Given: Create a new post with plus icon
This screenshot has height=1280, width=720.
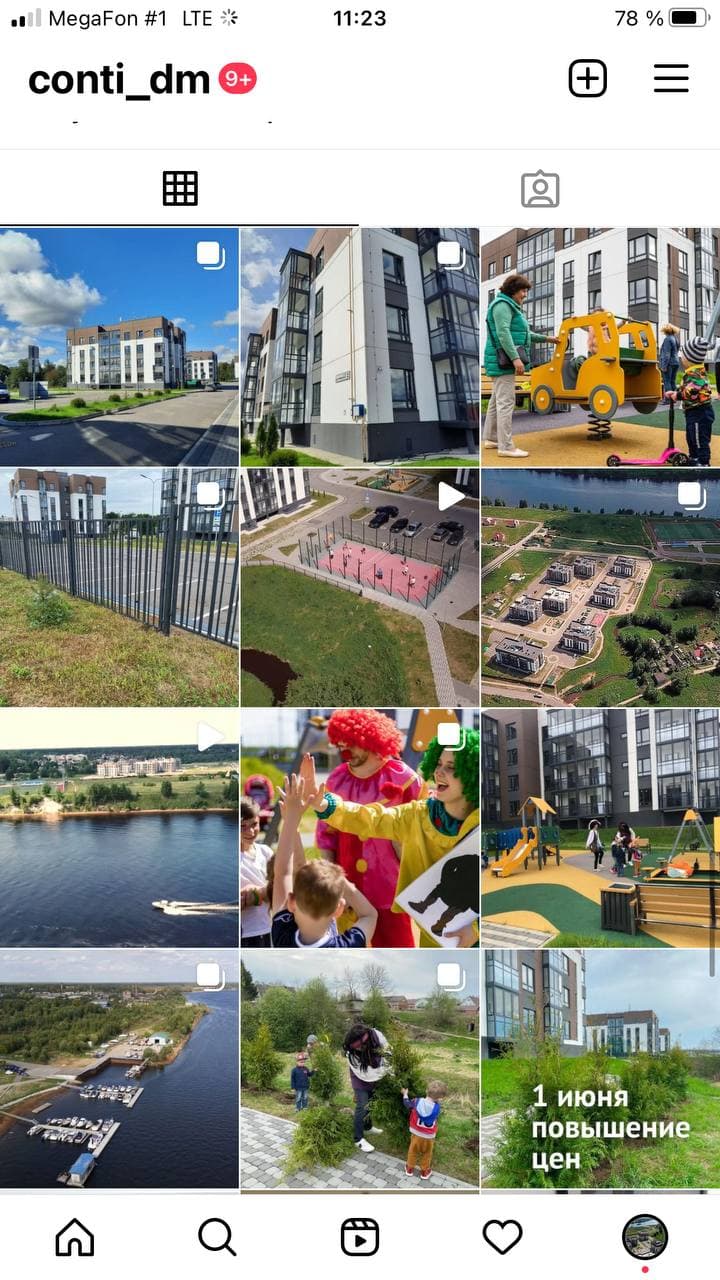Looking at the screenshot, I should 587,78.
